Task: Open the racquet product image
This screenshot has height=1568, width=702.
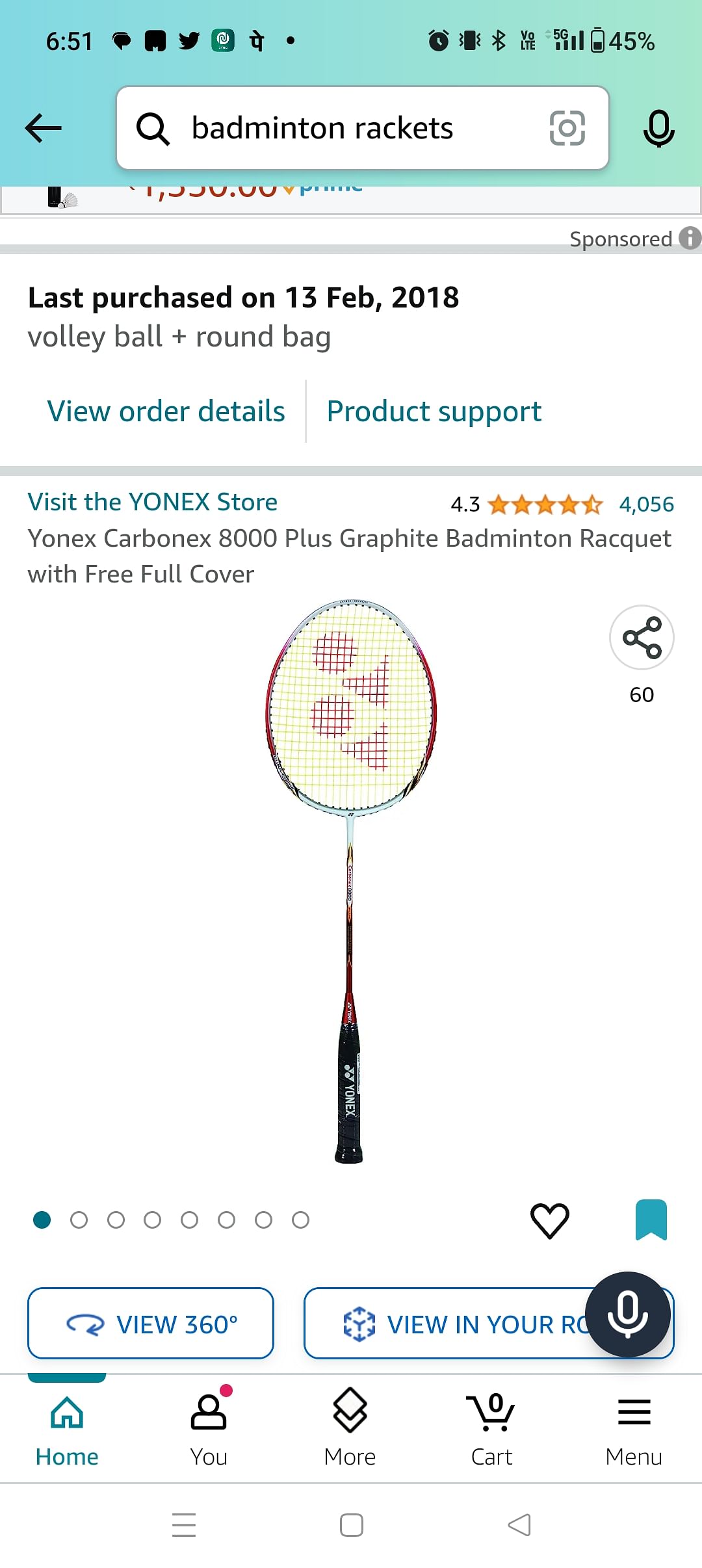Action: [x=351, y=881]
